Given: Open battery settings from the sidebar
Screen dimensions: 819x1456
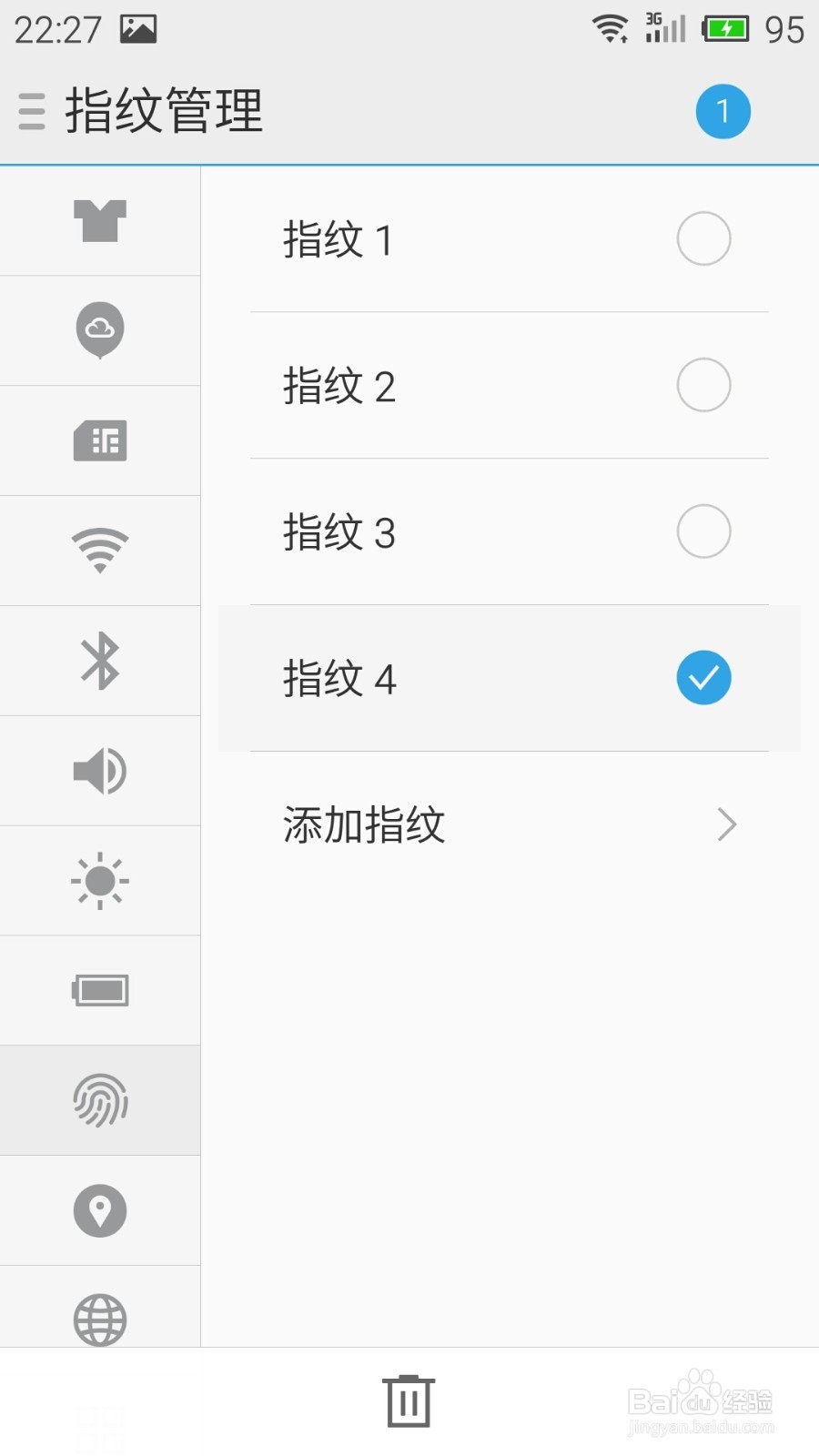Looking at the screenshot, I should coord(100,990).
